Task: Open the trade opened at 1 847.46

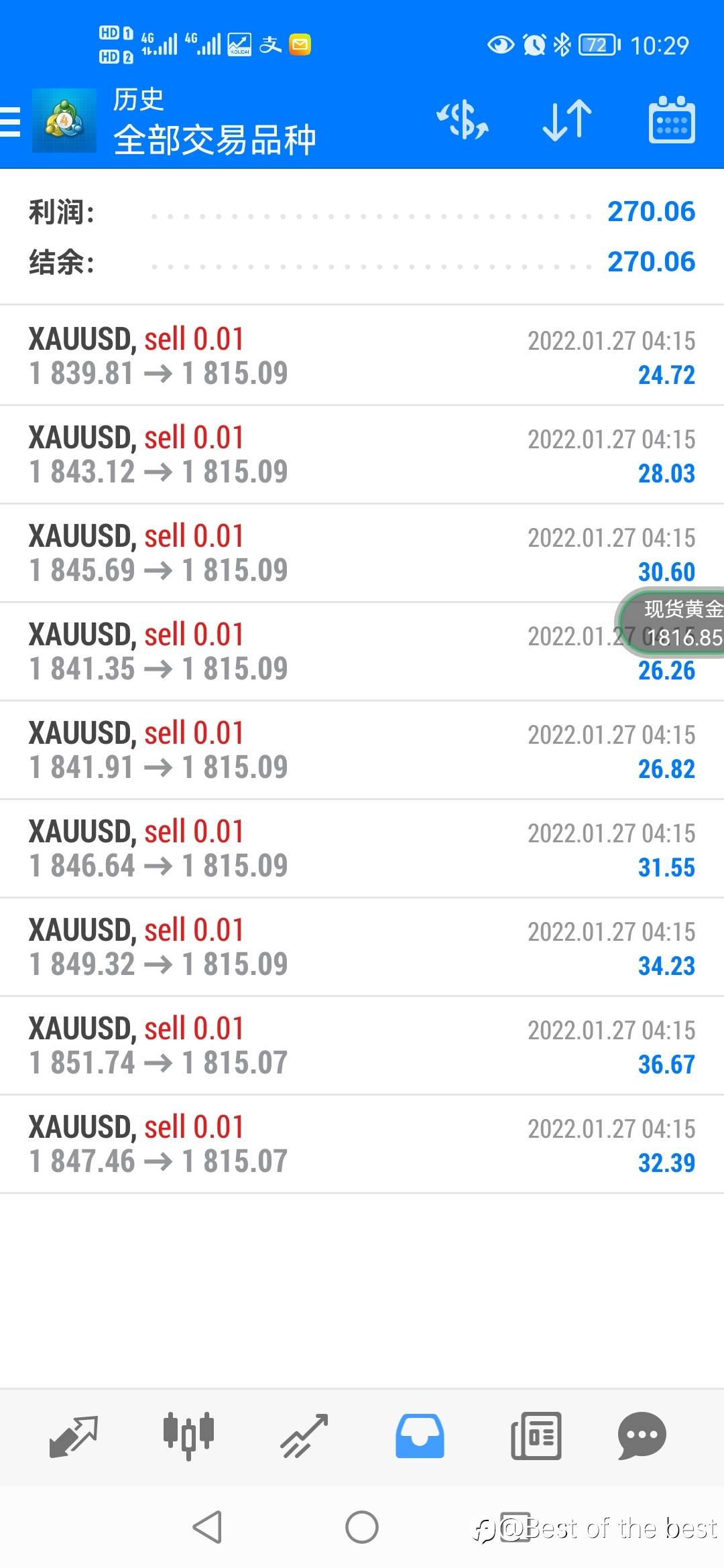Action: pos(362,1144)
